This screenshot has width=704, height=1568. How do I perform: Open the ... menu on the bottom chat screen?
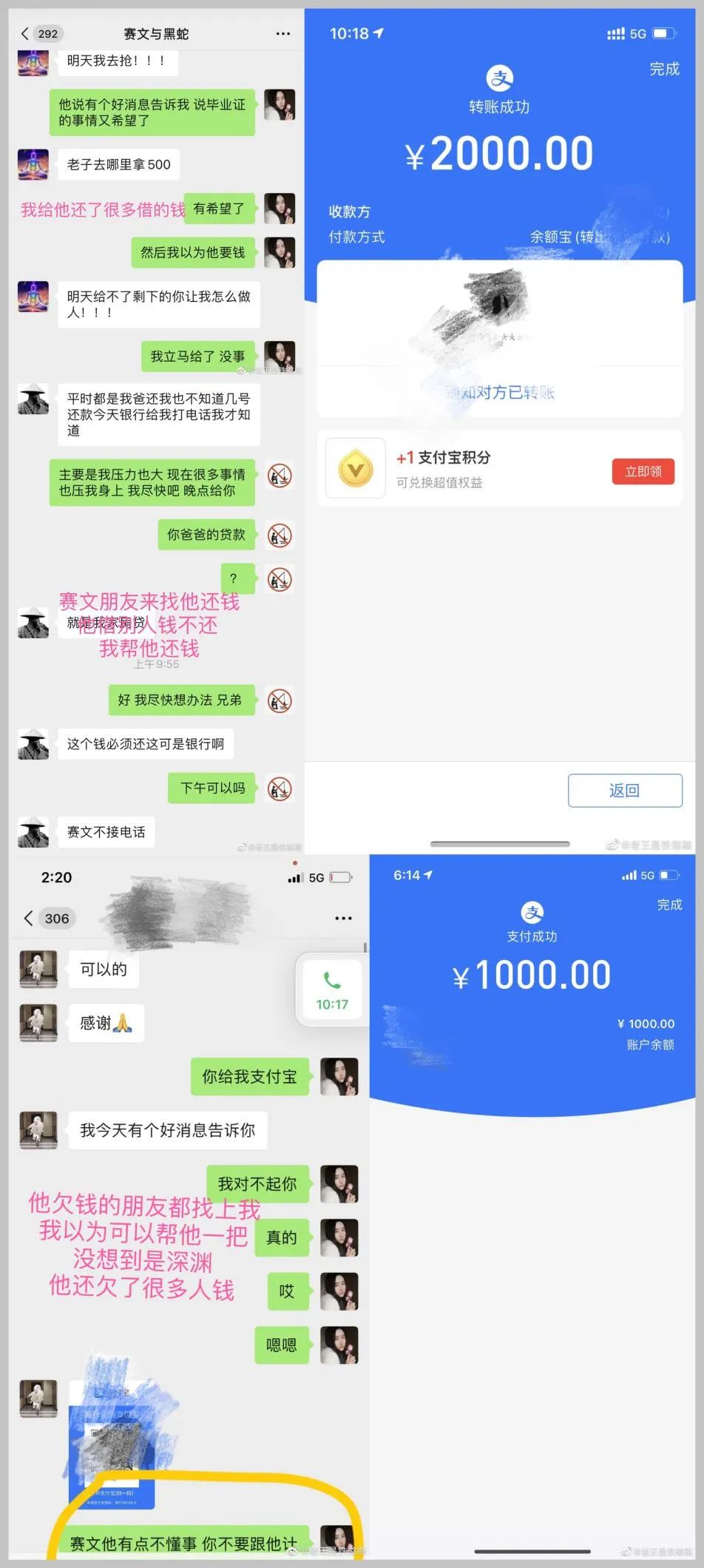point(344,918)
